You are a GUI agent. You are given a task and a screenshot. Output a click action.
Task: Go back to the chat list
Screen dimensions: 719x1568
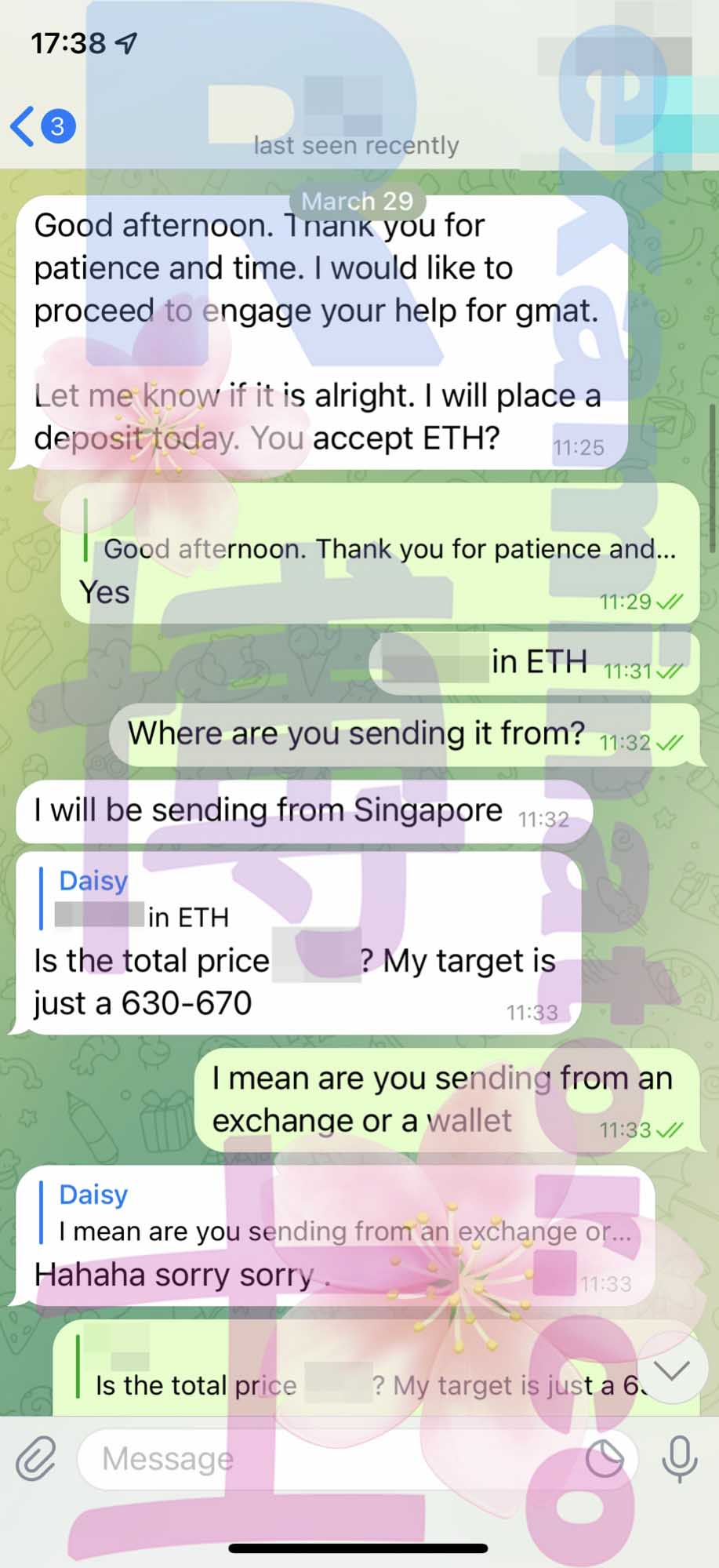[42, 126]
